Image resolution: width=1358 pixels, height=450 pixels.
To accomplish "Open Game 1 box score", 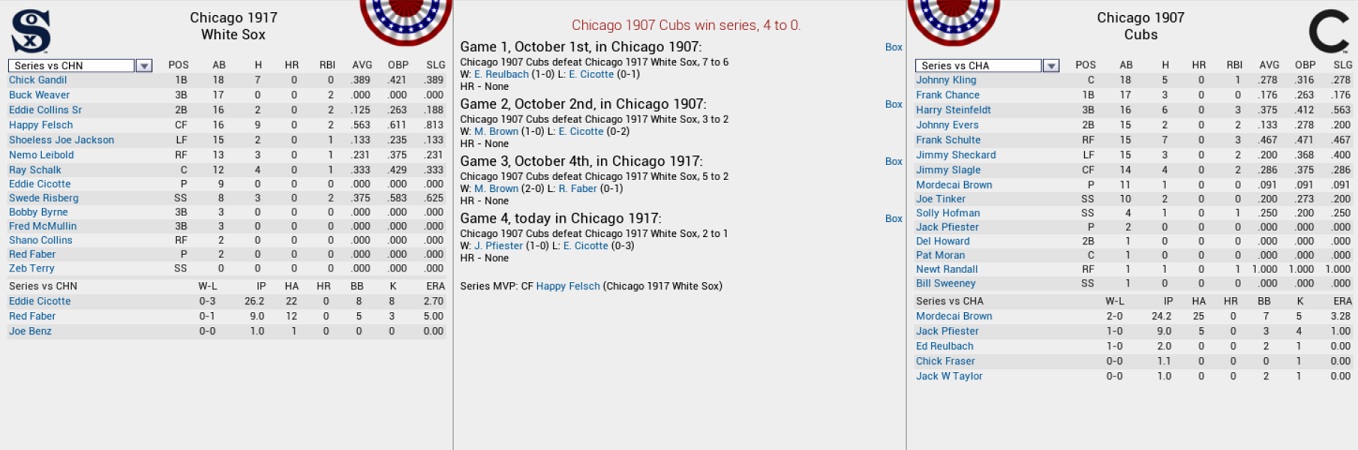I will pyautogui.click(x=893, y=47).
